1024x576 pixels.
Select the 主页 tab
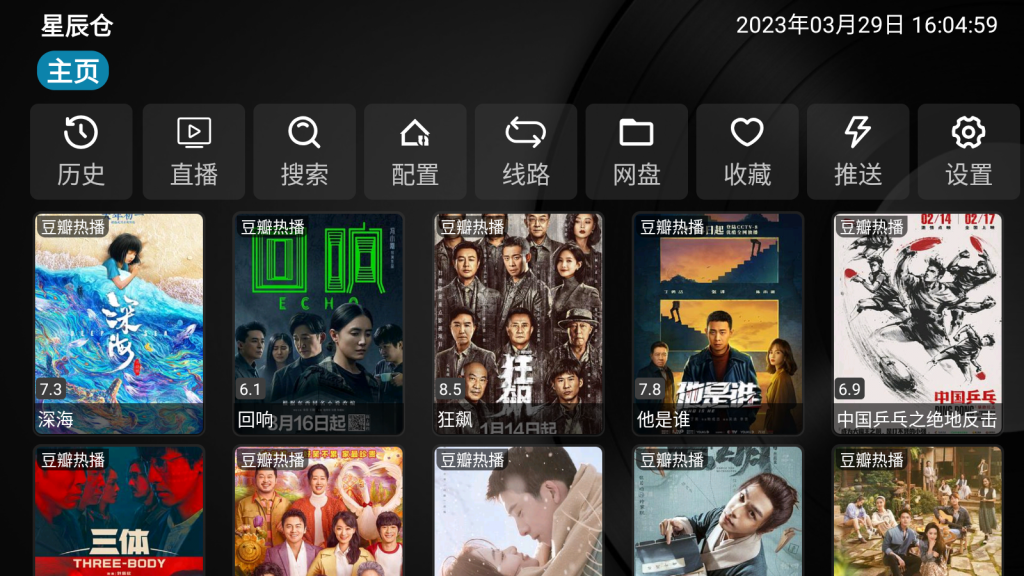[73, 71]
